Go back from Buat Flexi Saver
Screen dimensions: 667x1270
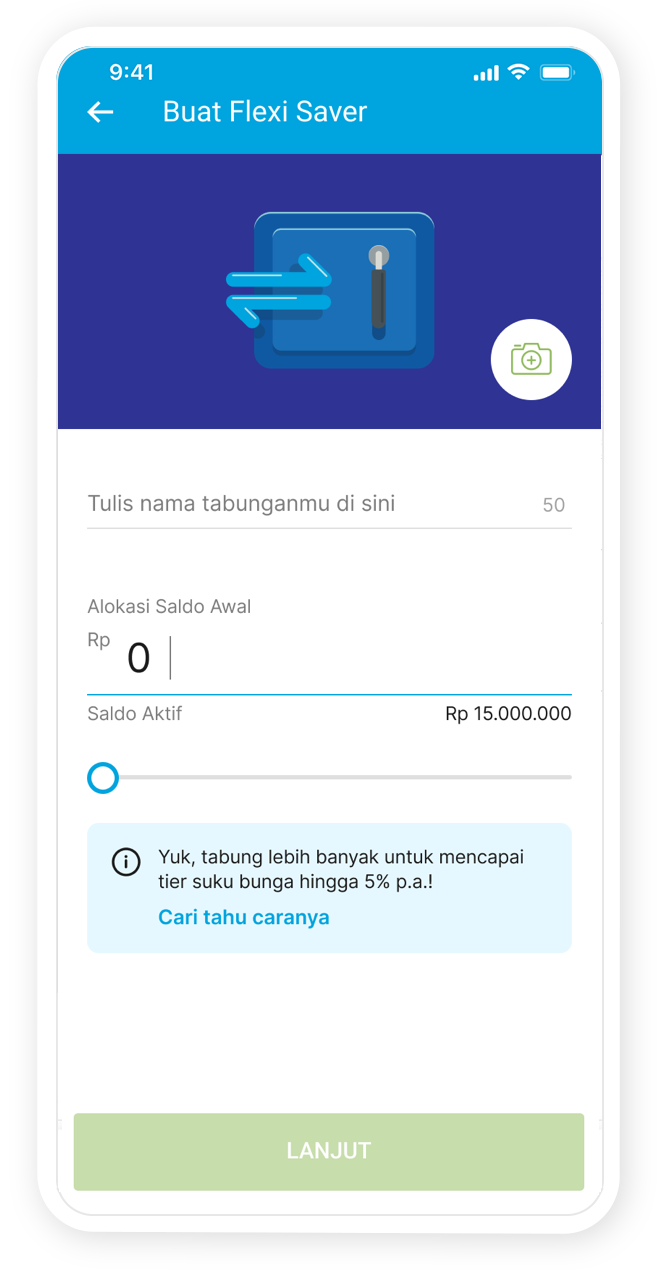point(100,112)
